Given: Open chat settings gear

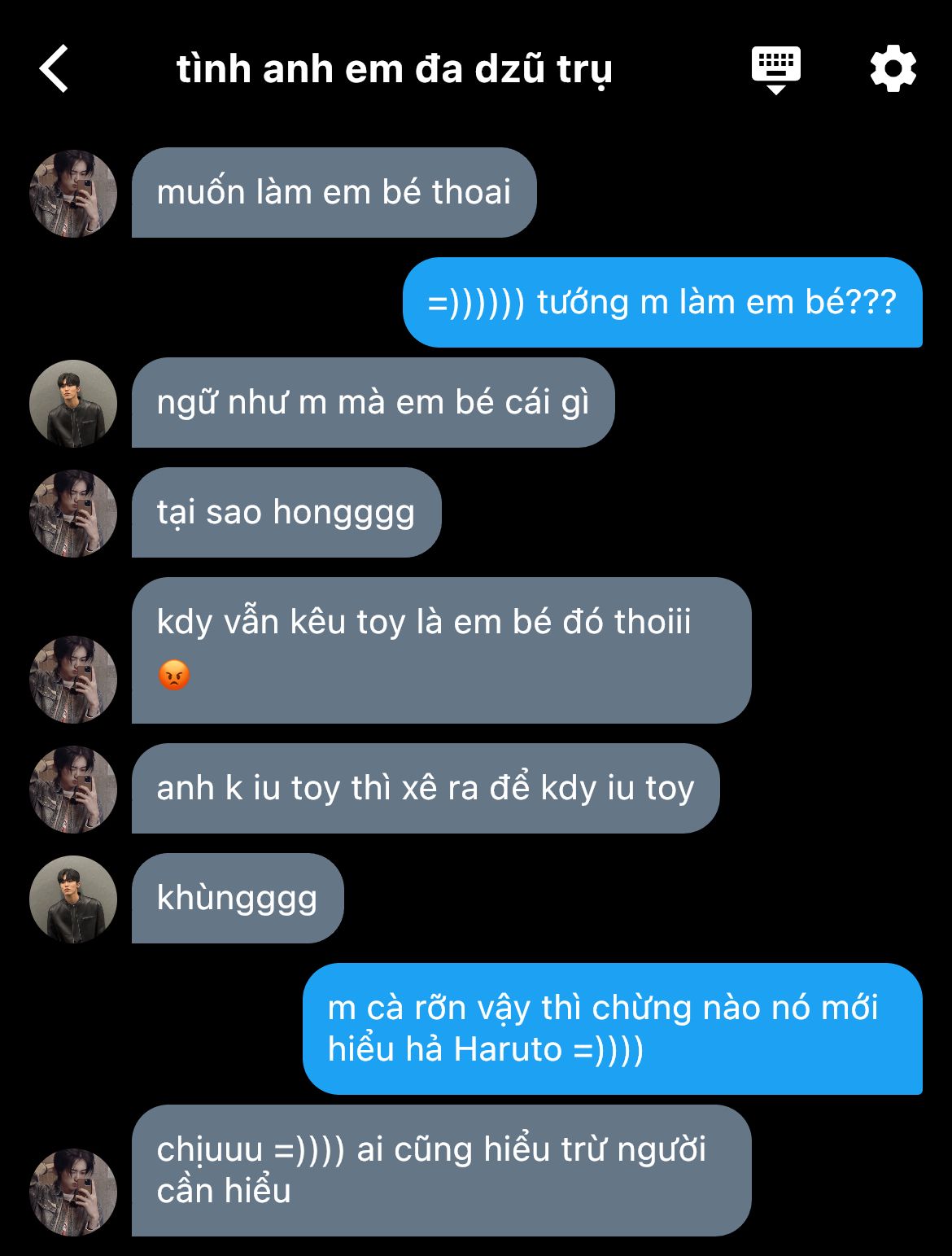Looking at the screenshot, I should click(893, 69).
